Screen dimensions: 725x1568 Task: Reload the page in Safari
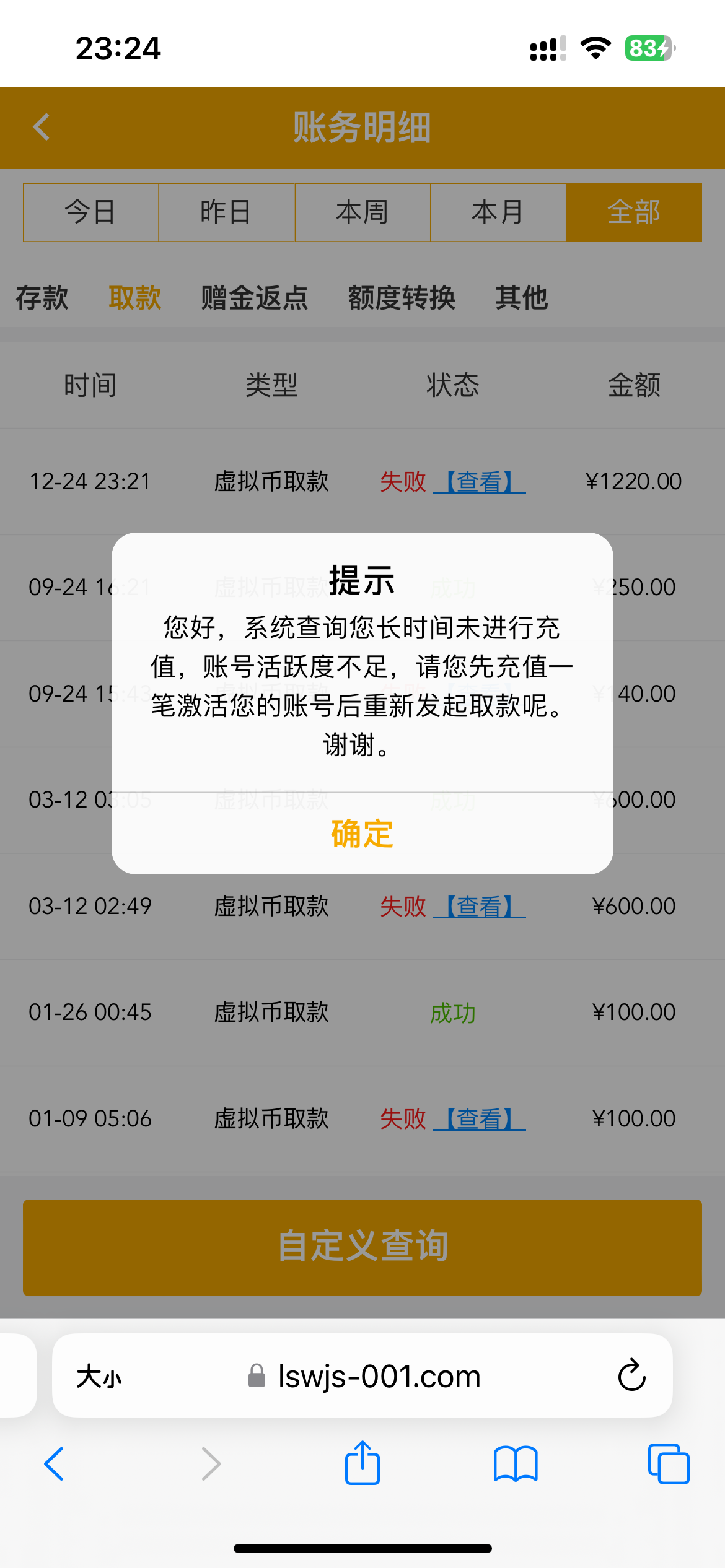(x=630, y=1377)
